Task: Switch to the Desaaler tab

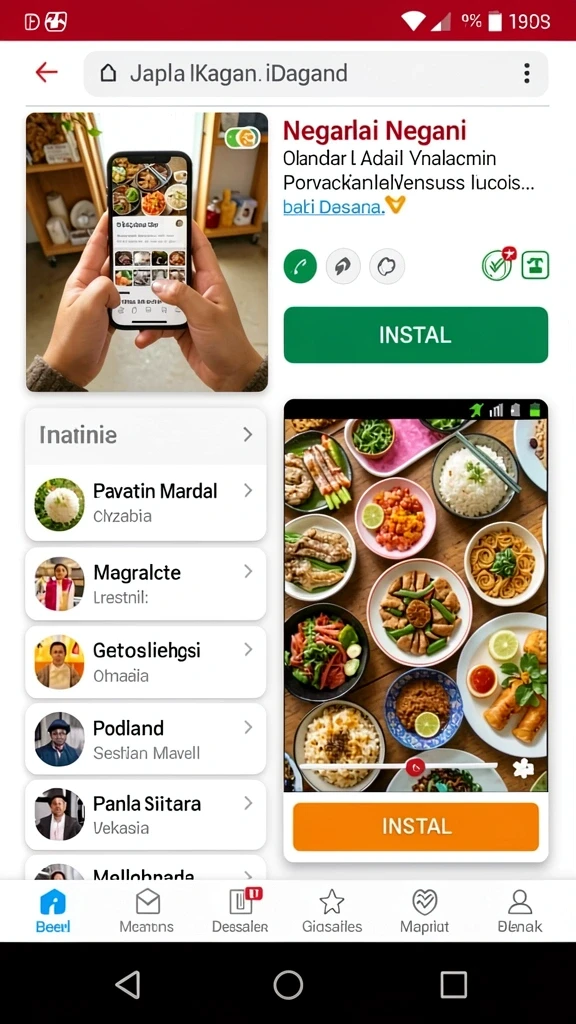Action: click(x=240, y=911)
